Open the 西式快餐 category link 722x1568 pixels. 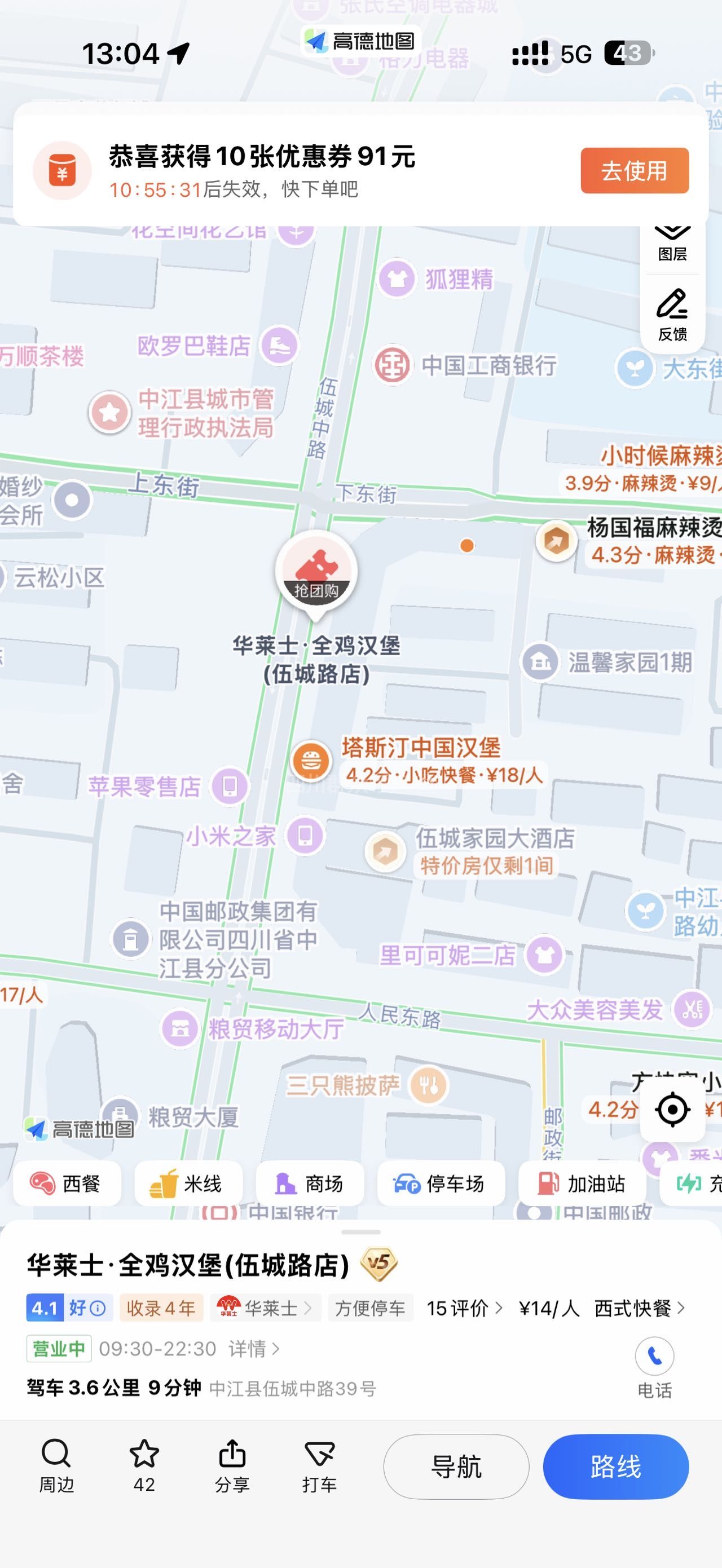coord(639,1308)
